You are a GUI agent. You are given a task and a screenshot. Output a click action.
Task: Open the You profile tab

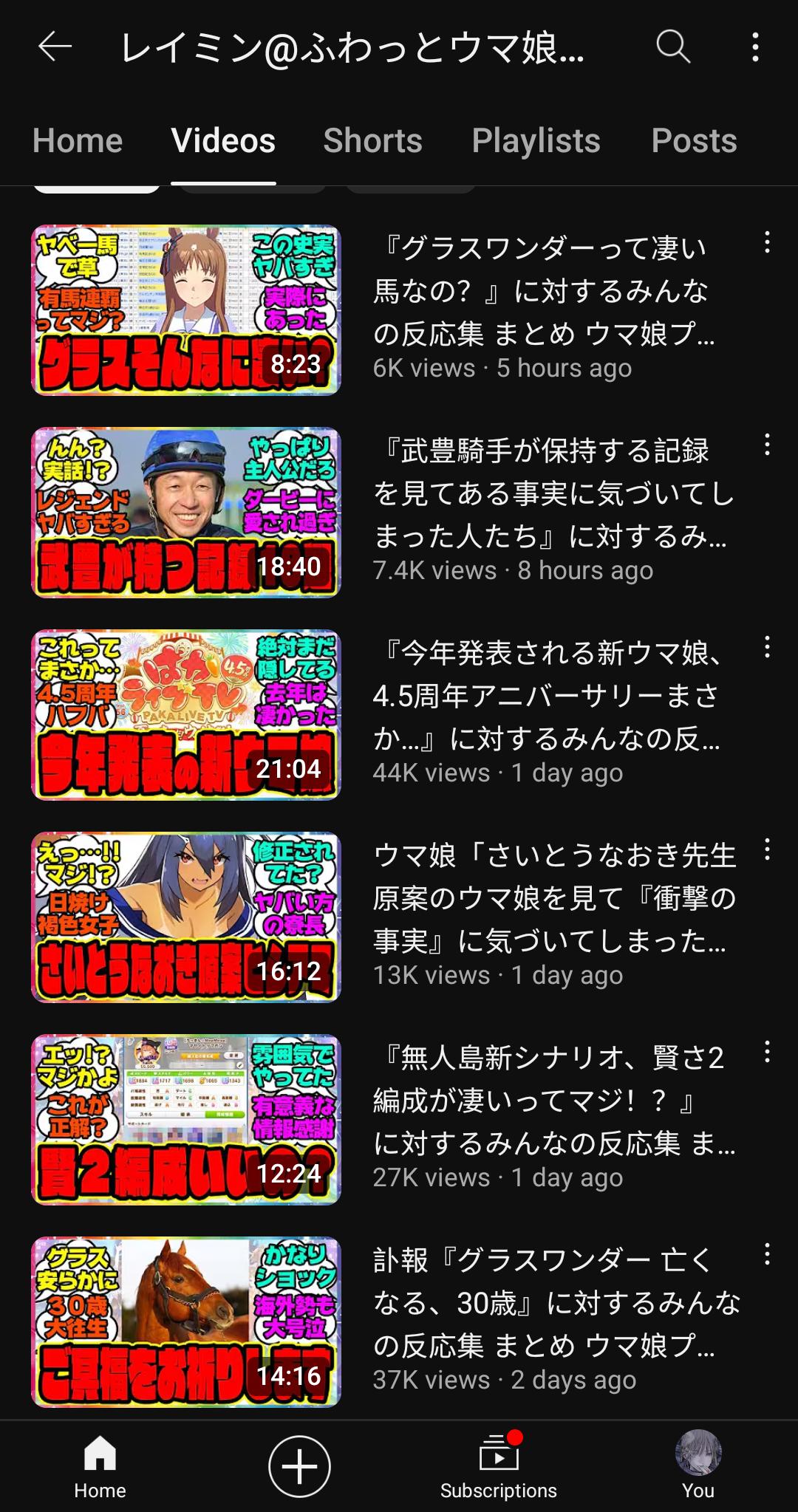click(698, 1467)
